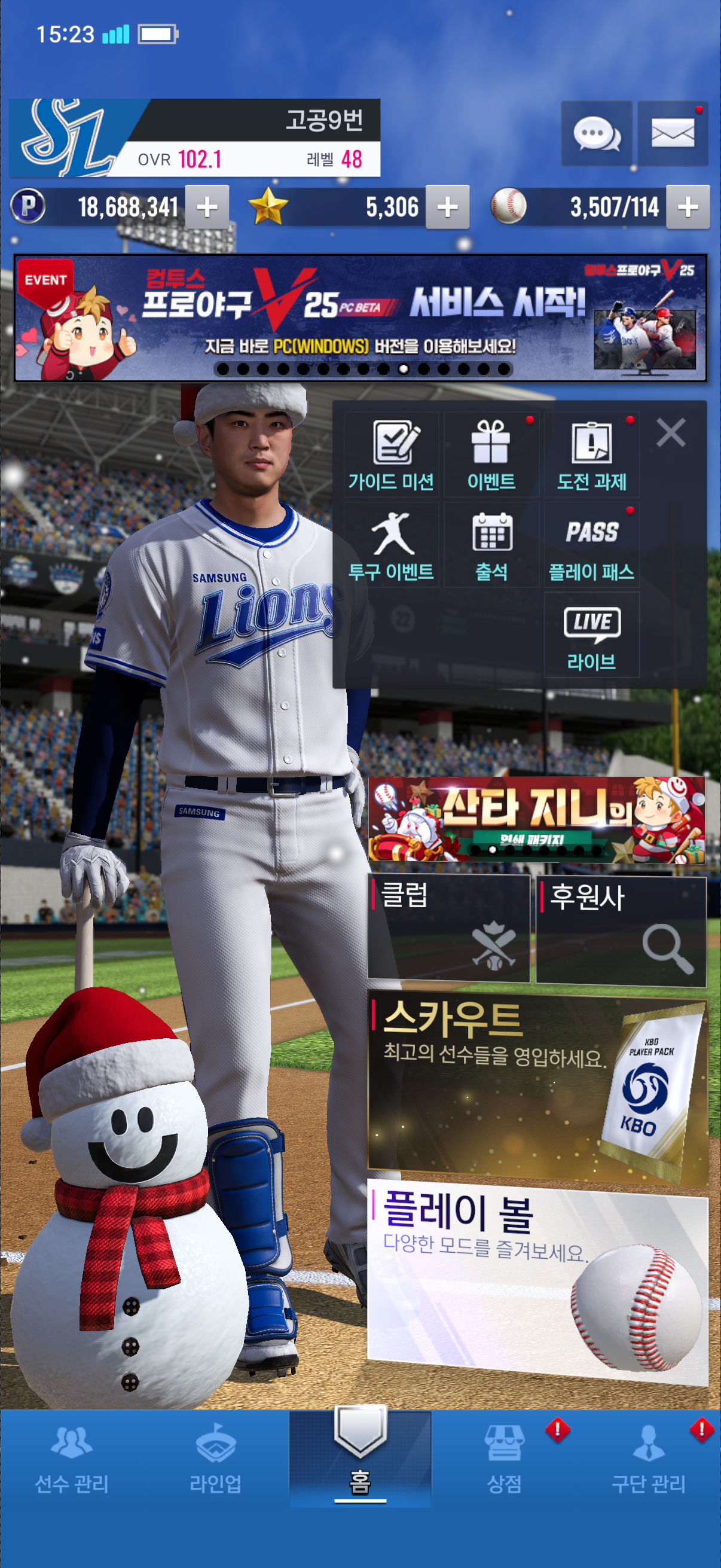This screenshot has height=1568, width=721.
Task: Open the chat bubble icon
Action: [x=596, y=133]
